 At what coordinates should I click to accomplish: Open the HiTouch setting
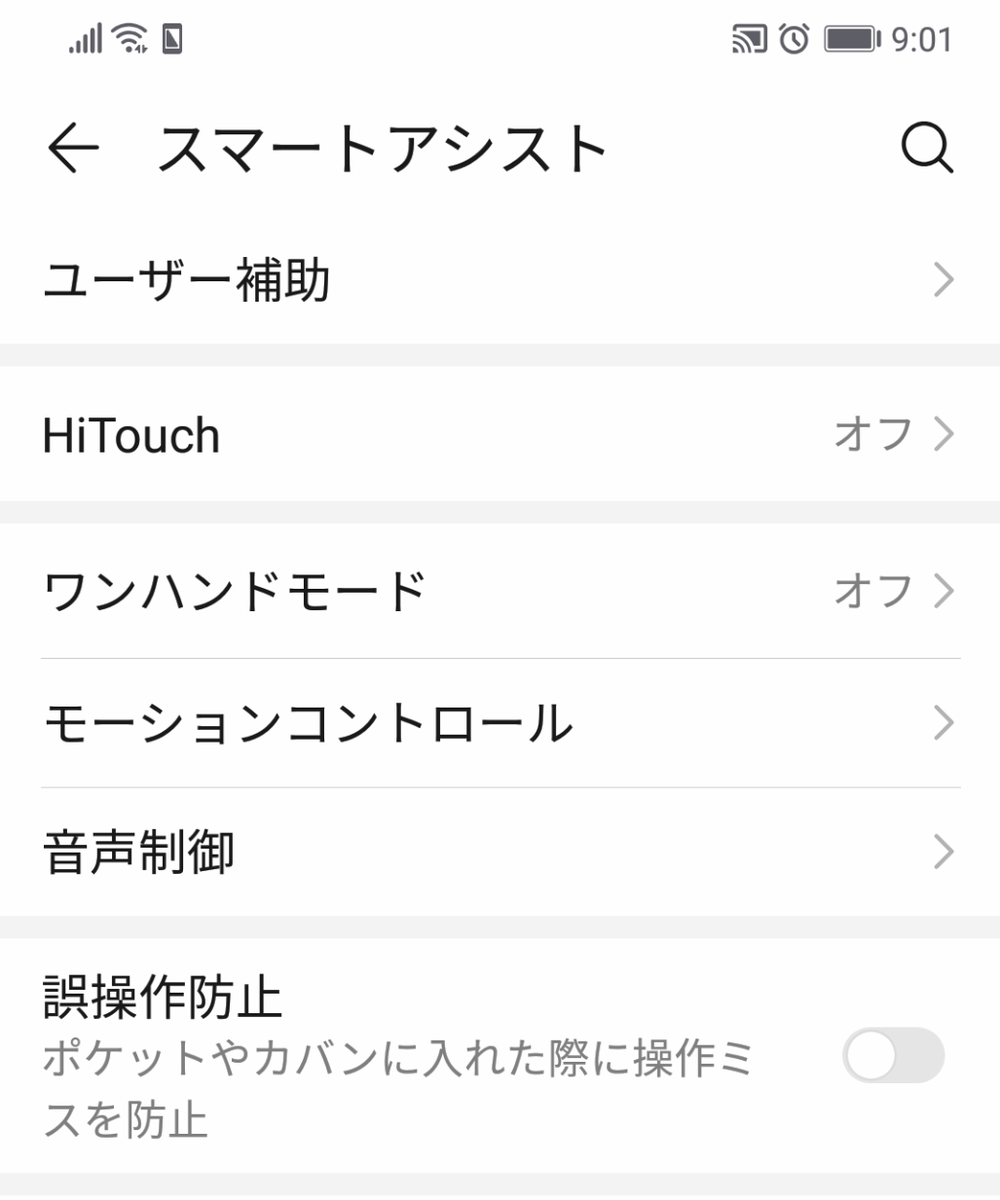(500, 435)
